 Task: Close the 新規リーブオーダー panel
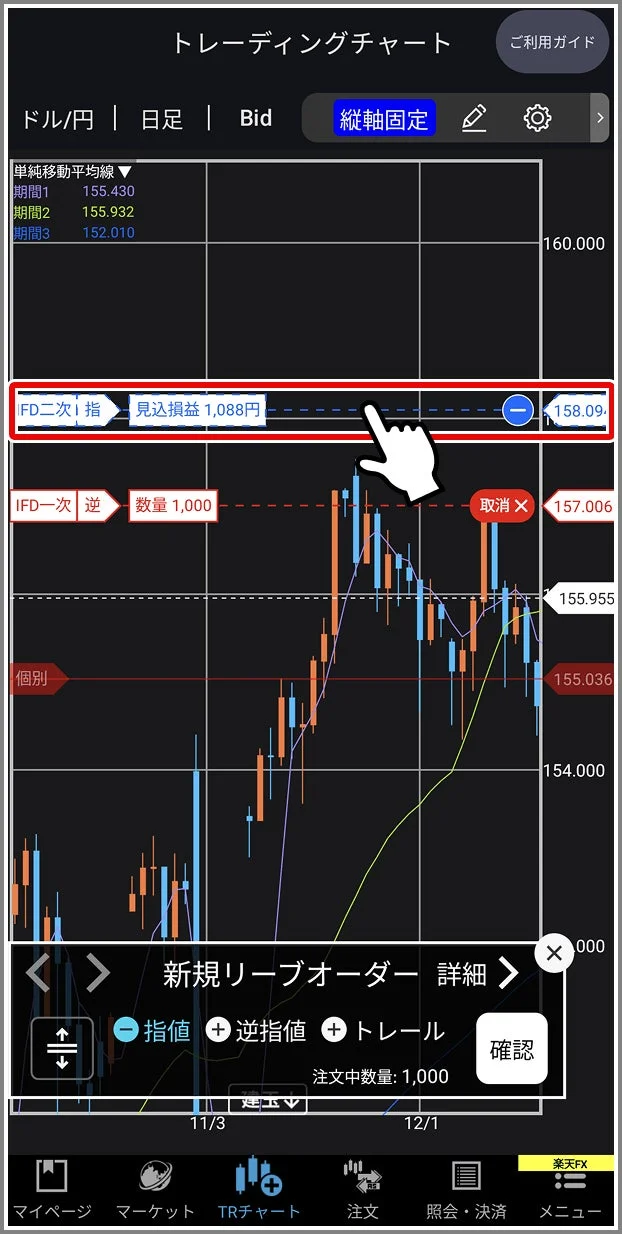[554, 954]
